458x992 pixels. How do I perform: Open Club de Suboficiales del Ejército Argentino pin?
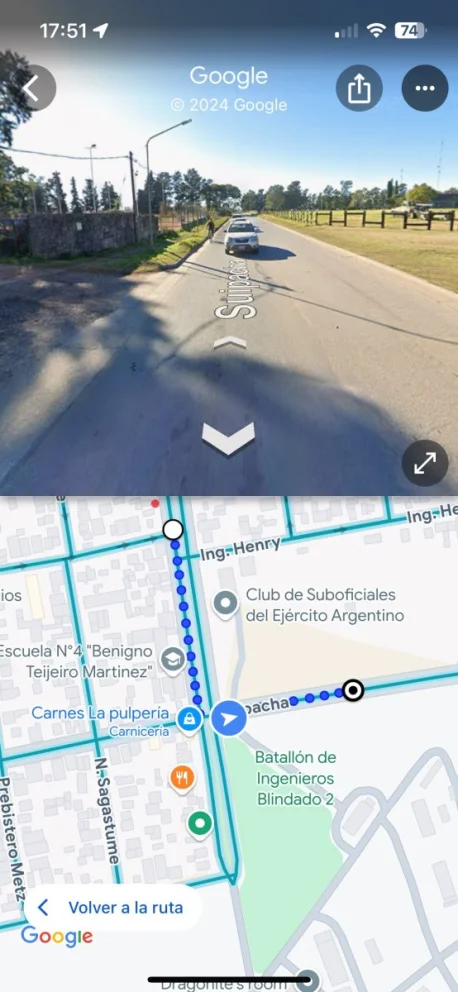226,604
